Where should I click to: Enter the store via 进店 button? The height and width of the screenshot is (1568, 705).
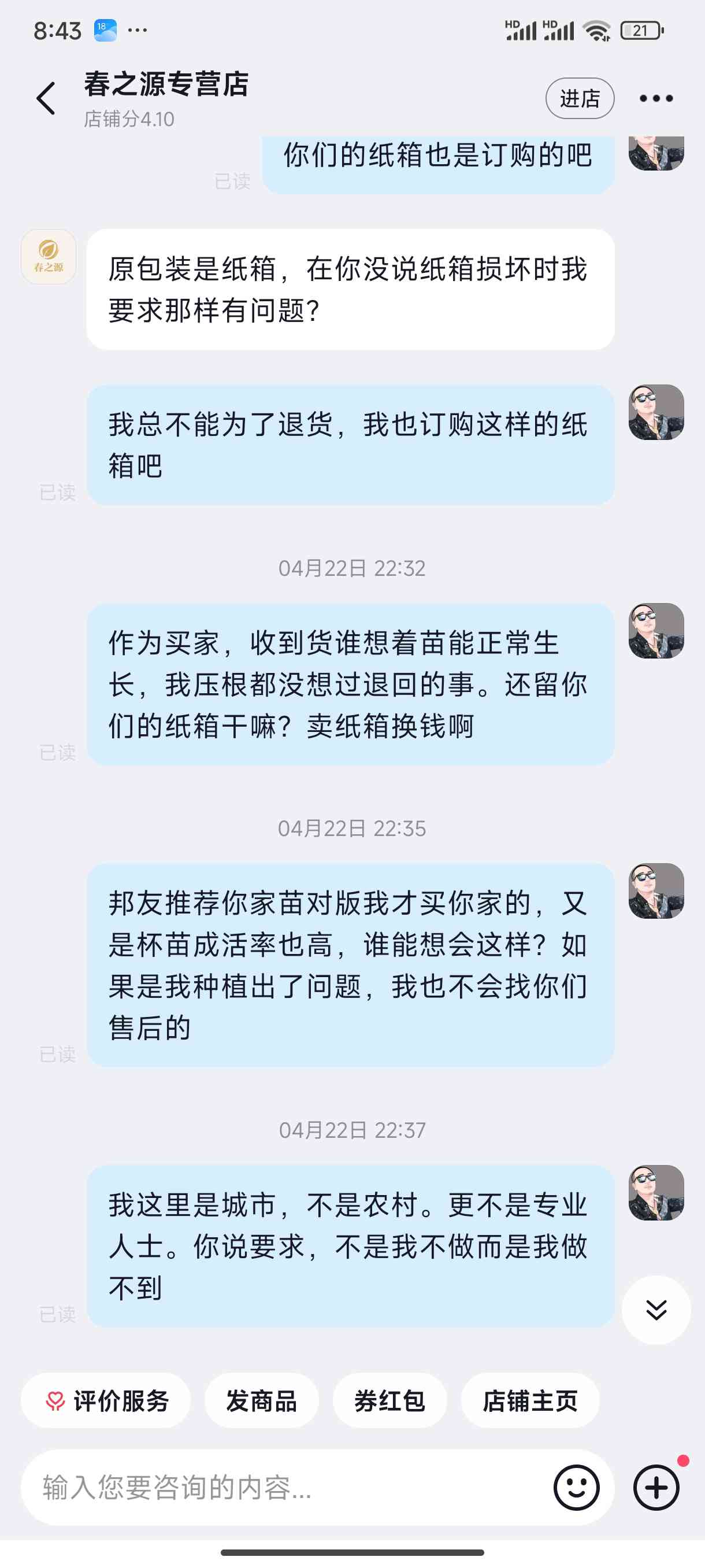580,99
